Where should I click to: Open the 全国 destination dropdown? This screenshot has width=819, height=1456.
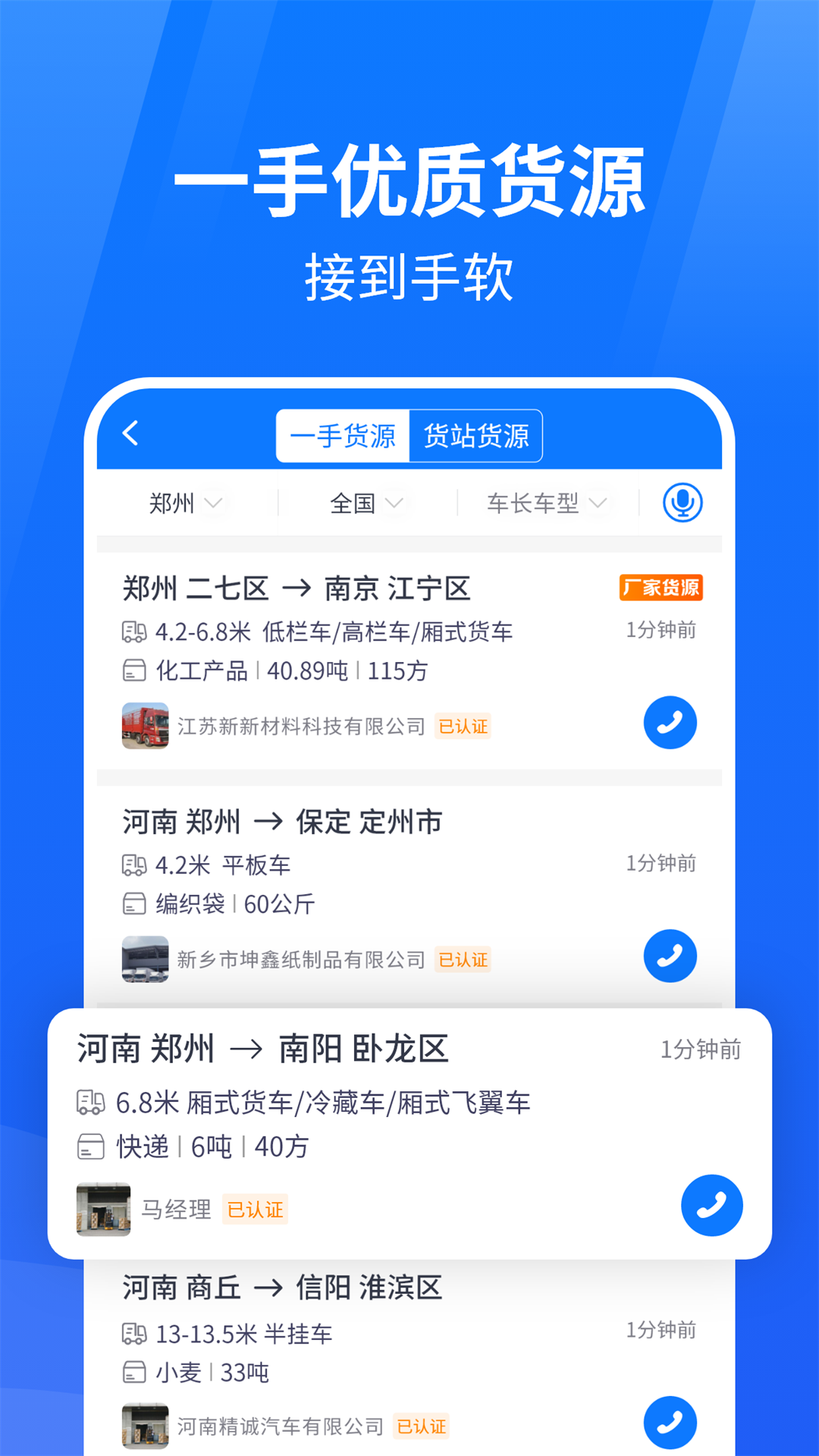(x=368, y=502)
